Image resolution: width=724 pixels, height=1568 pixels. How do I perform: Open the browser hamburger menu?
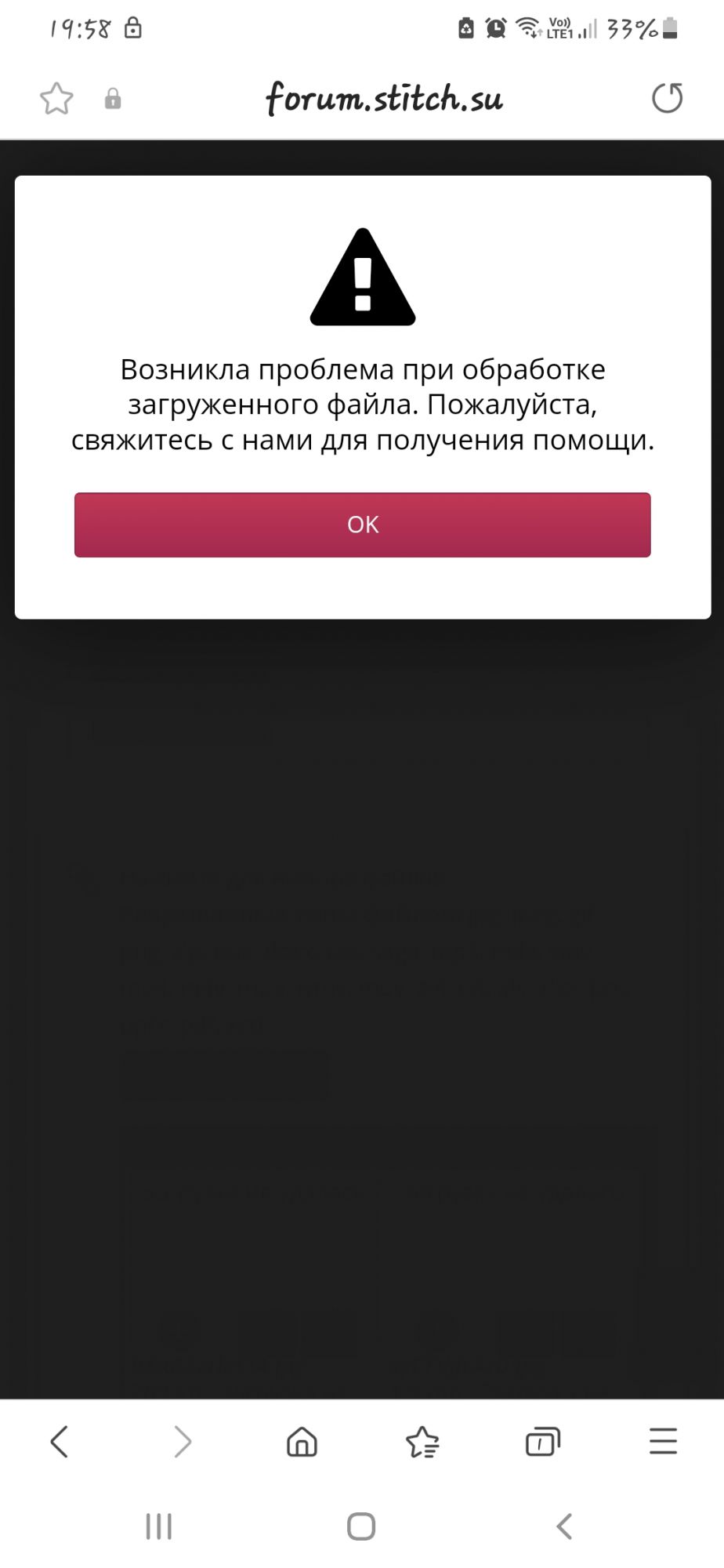point(663,1441)
